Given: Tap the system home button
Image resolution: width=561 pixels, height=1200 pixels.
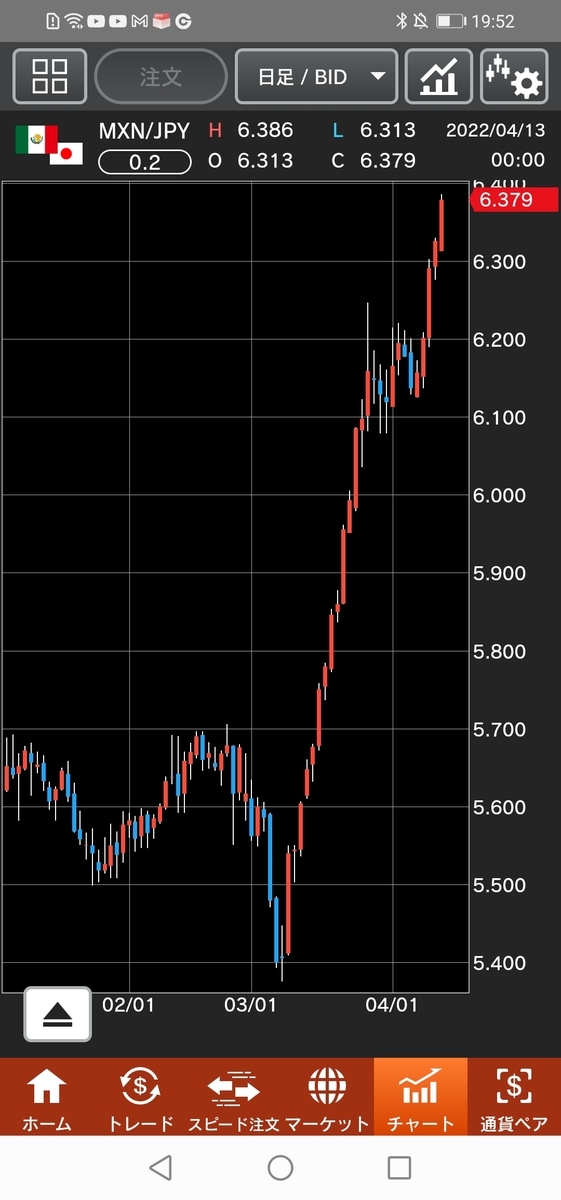Looking at the screenshot, I should [x=281, y=1167].
